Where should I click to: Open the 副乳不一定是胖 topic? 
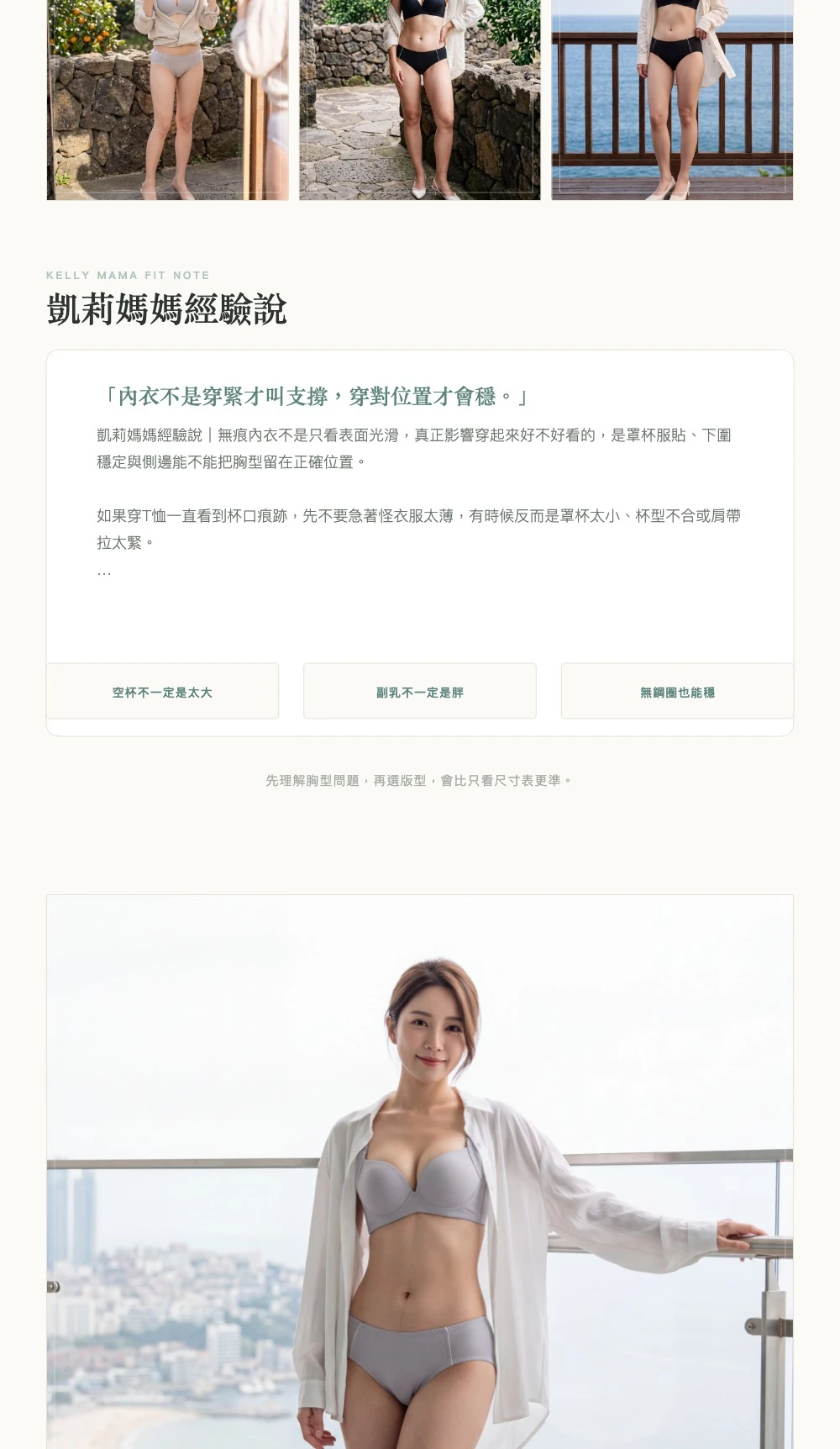coord(420,691)
